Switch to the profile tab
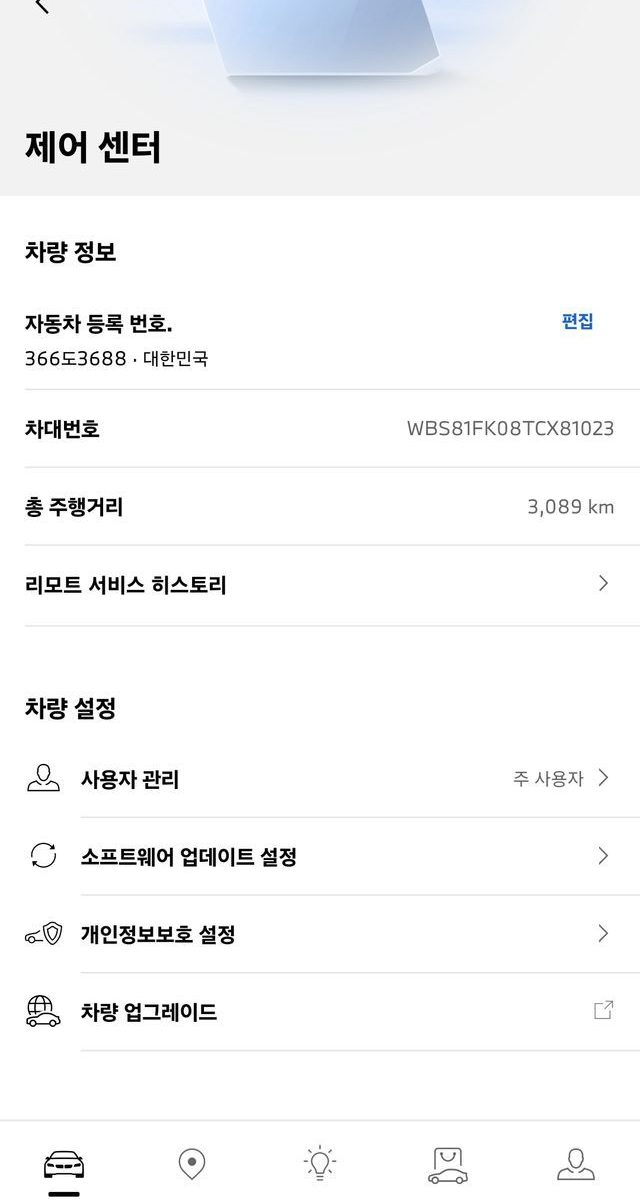 pos(575,1164)
